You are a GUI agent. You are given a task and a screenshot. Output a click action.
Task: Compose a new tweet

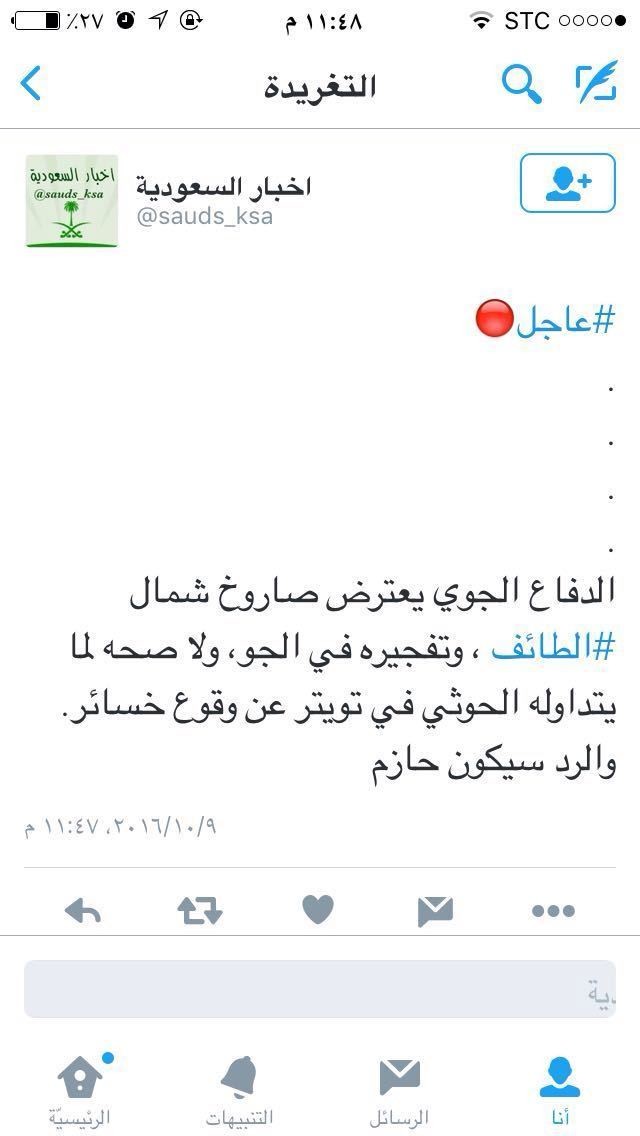596,84
